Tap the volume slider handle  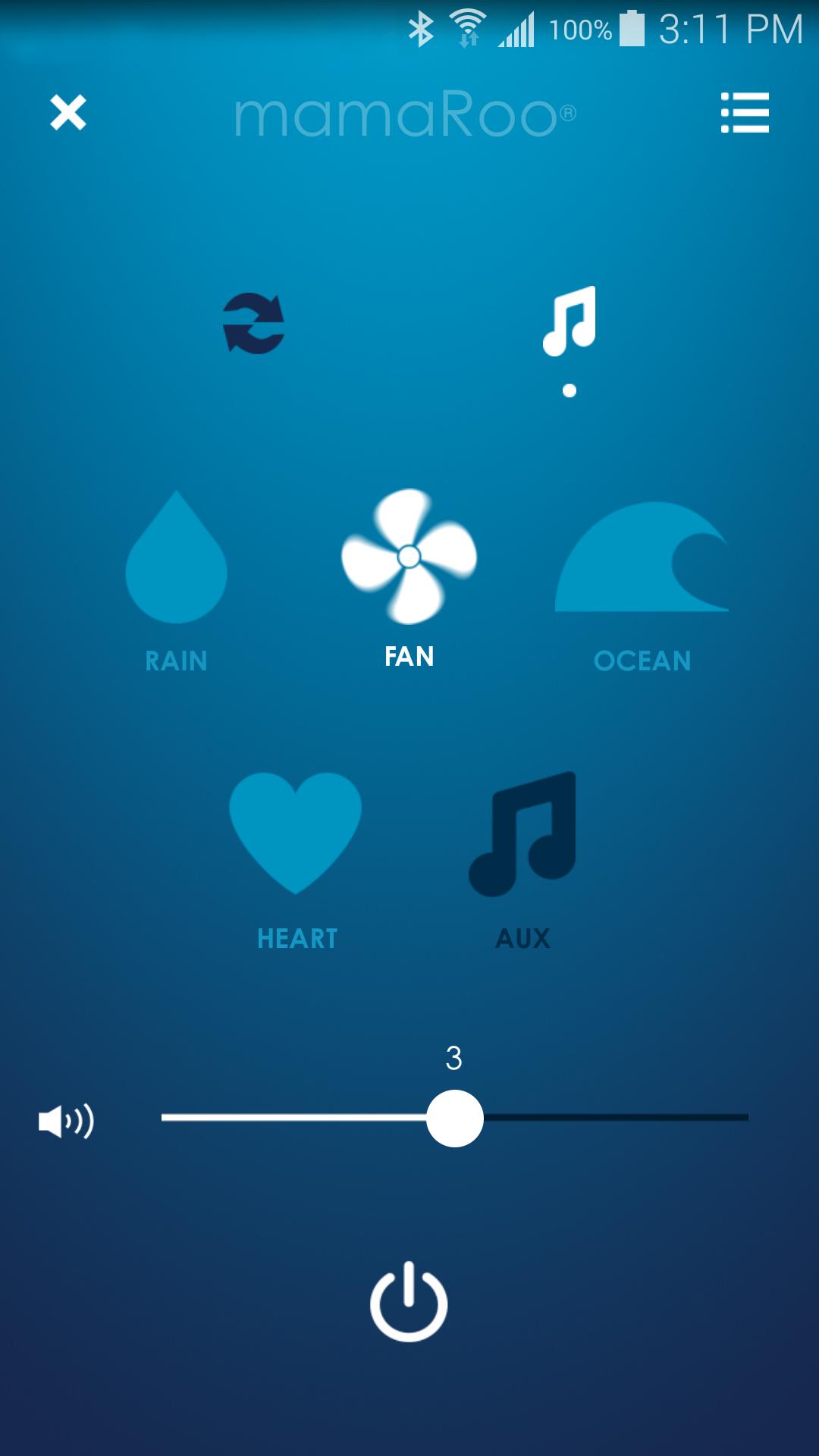click(455, 1119)
